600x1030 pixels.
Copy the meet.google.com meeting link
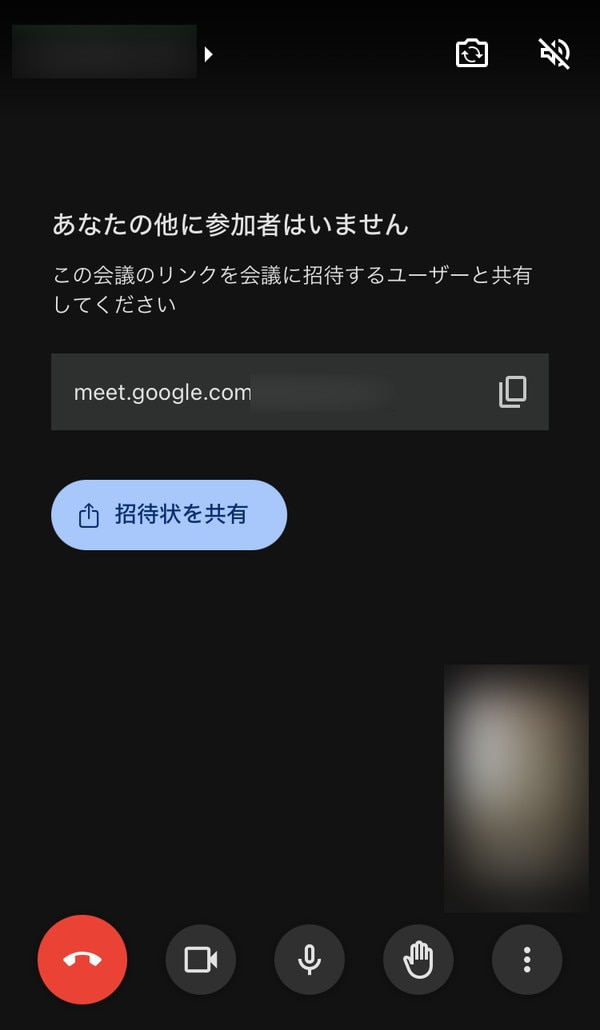coord(512,392)
